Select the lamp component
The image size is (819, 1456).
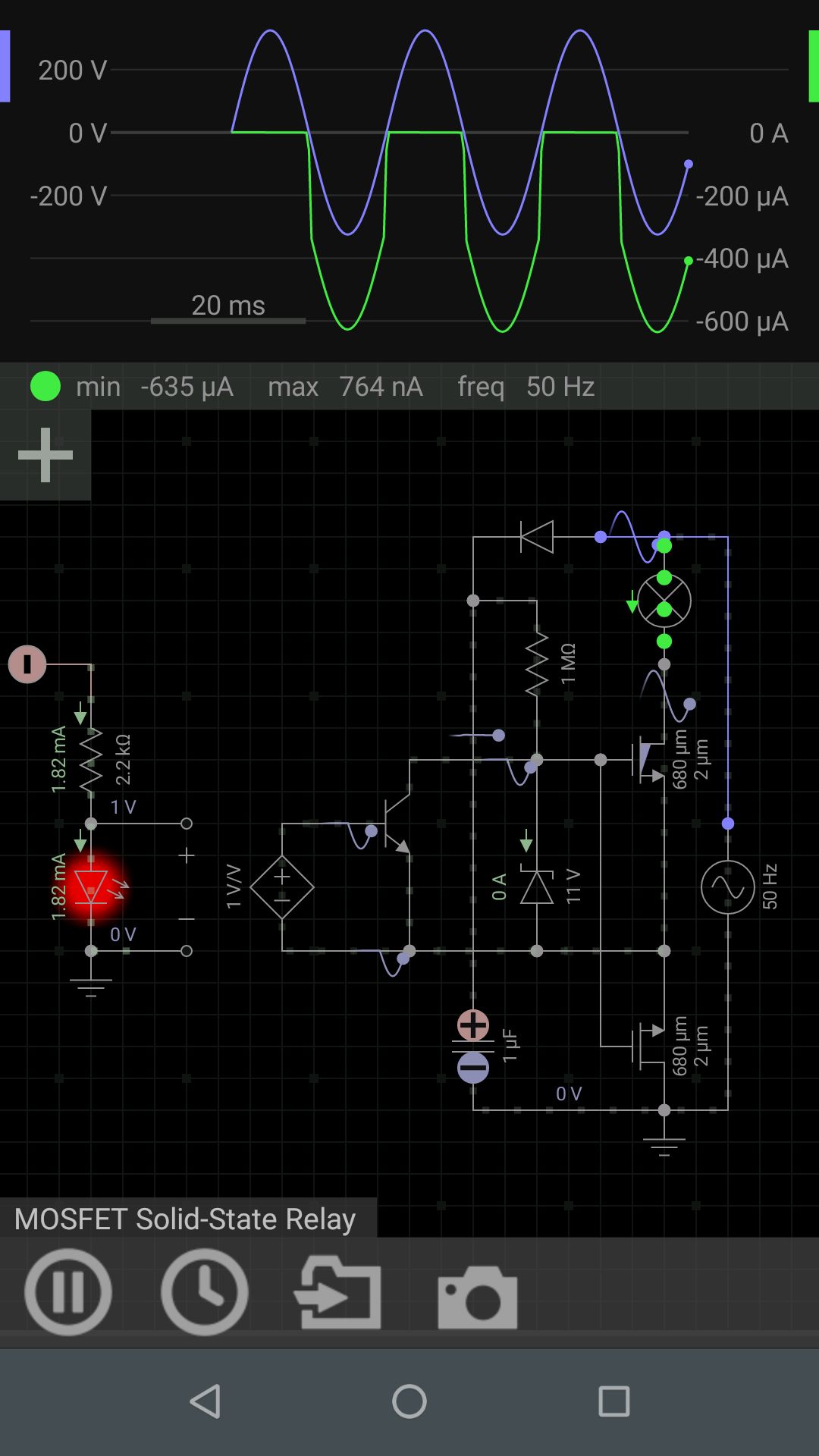(x=664, y=601)
